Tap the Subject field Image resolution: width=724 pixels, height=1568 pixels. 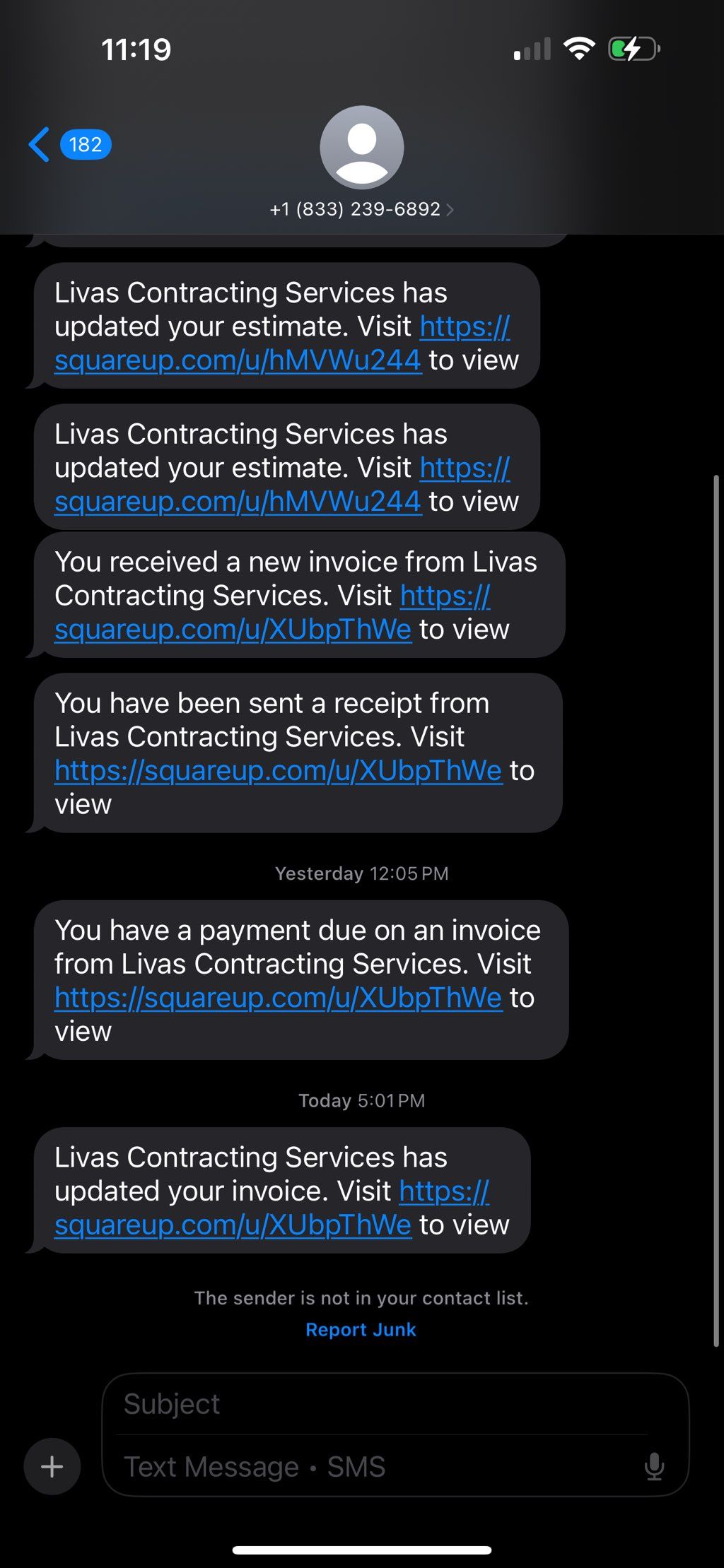point(382,1404)
